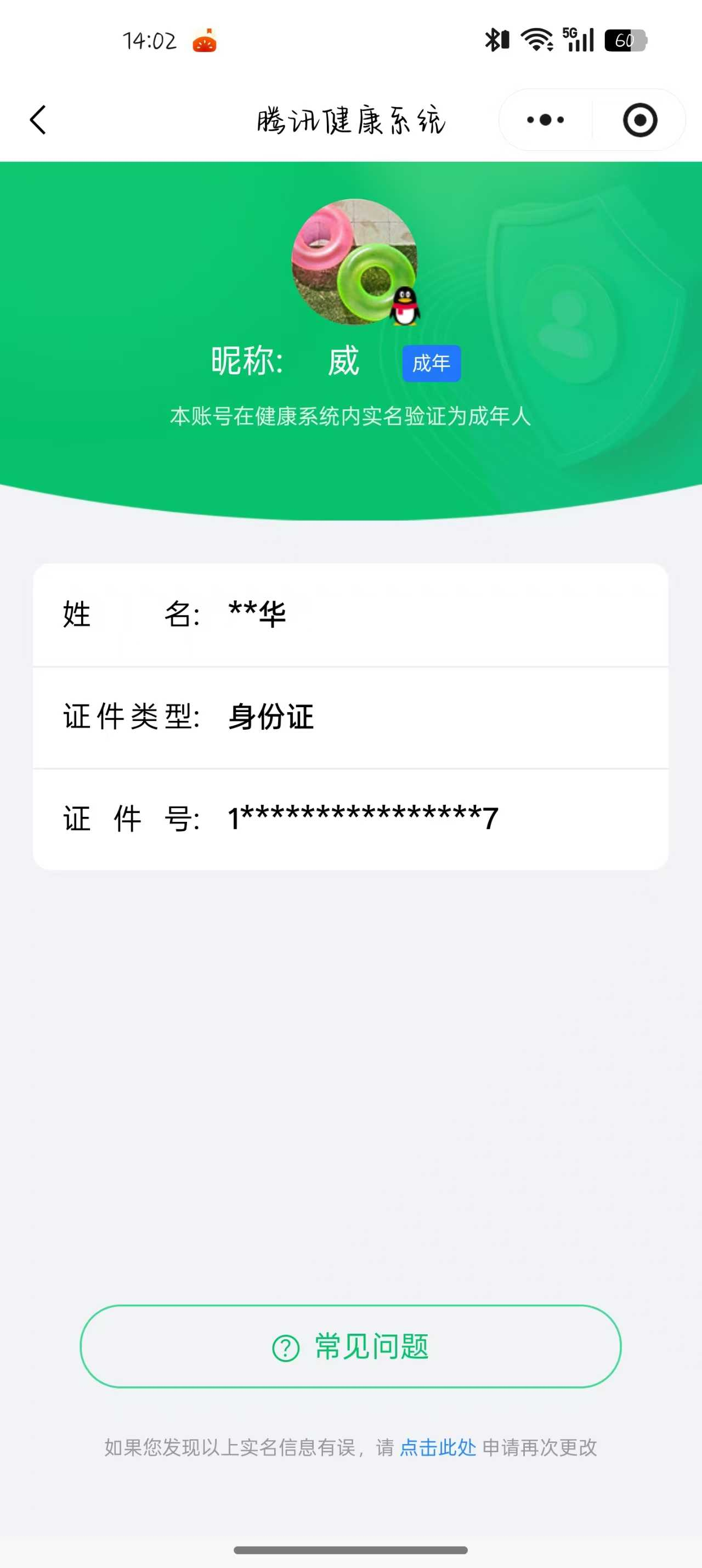Select the masked name field **华
Screen dimensions: 702x1568
tap(258, 615)
